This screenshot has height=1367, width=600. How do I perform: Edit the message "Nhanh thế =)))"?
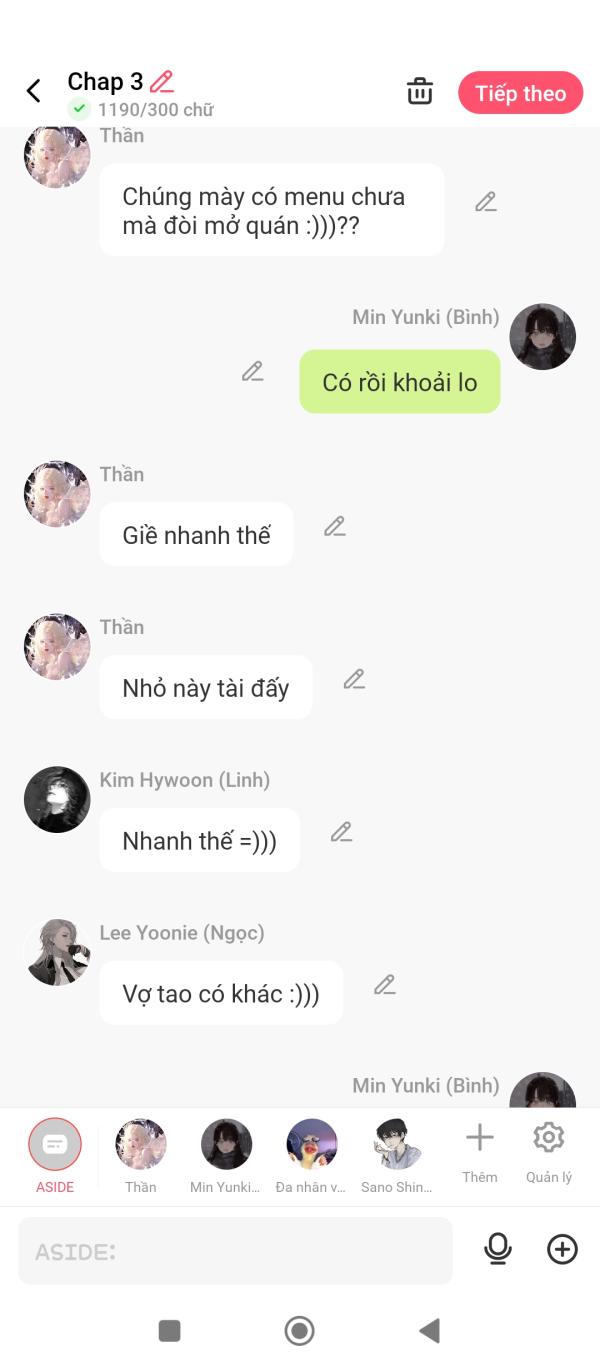pos(342,832)
